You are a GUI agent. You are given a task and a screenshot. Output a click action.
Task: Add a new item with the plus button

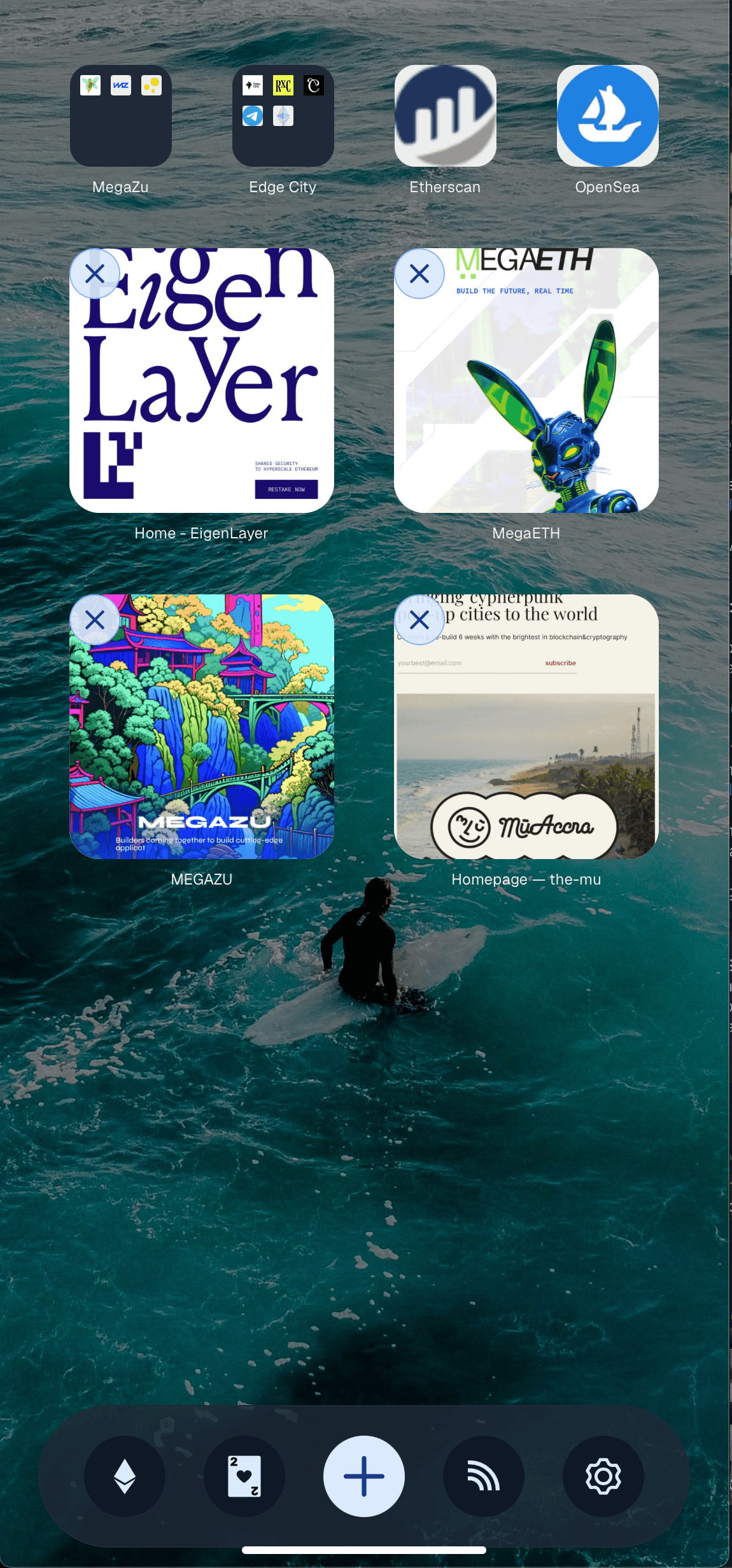[364, 1476]
